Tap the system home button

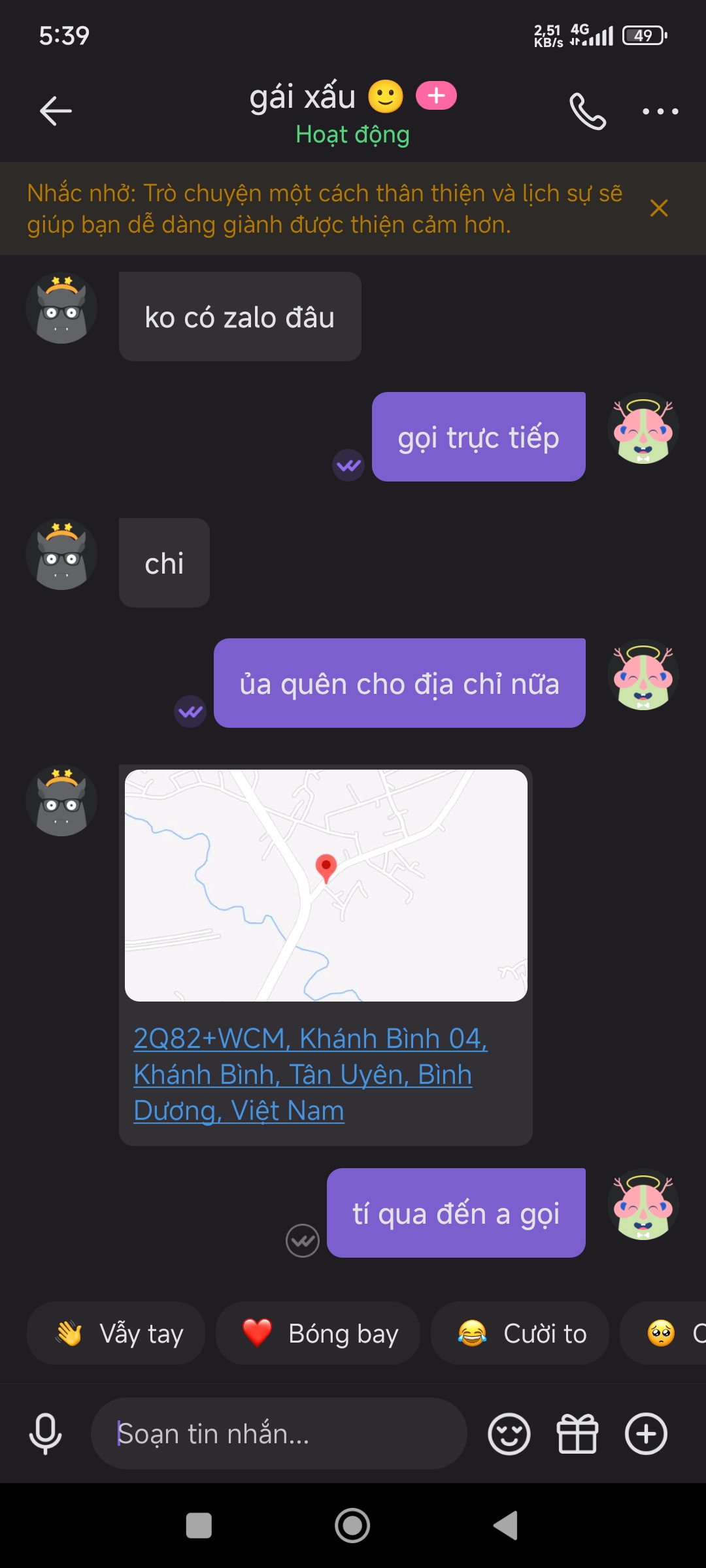coord(352,1526)
